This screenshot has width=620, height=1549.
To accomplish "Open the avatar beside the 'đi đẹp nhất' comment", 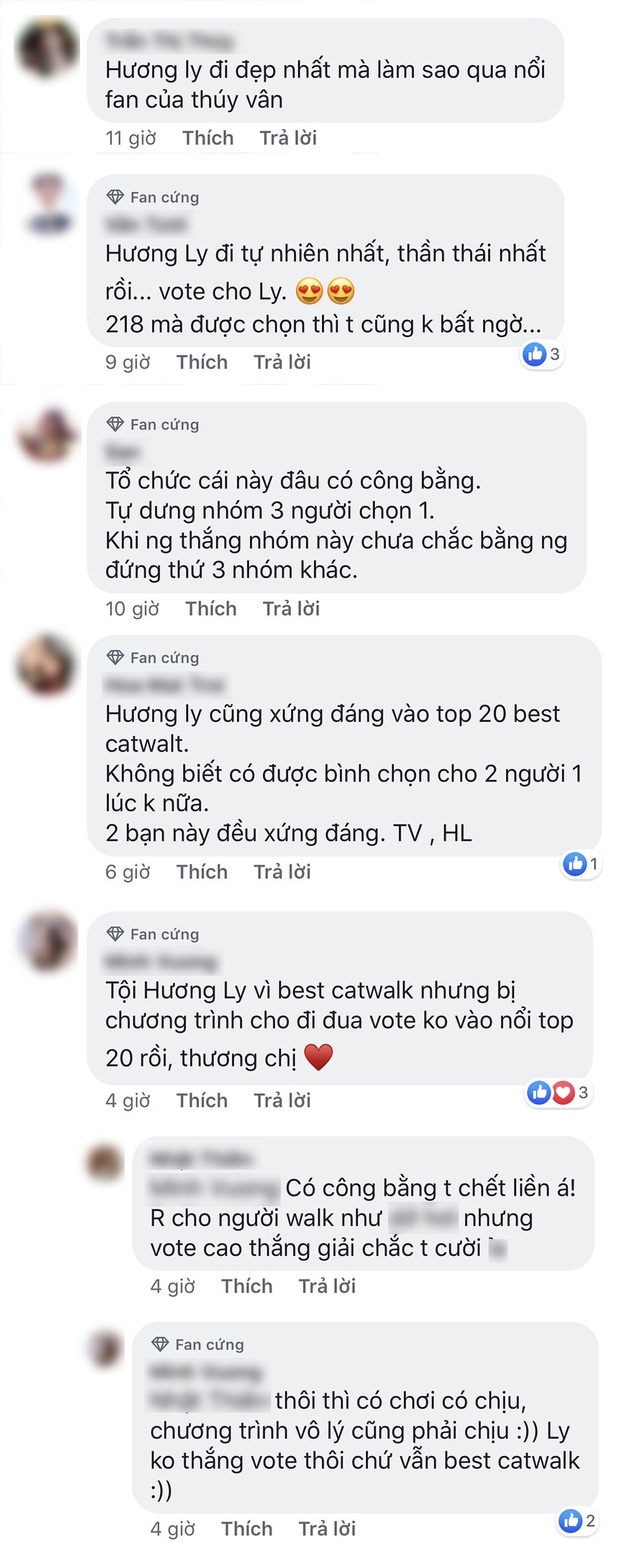I will (x=48, y=50).
